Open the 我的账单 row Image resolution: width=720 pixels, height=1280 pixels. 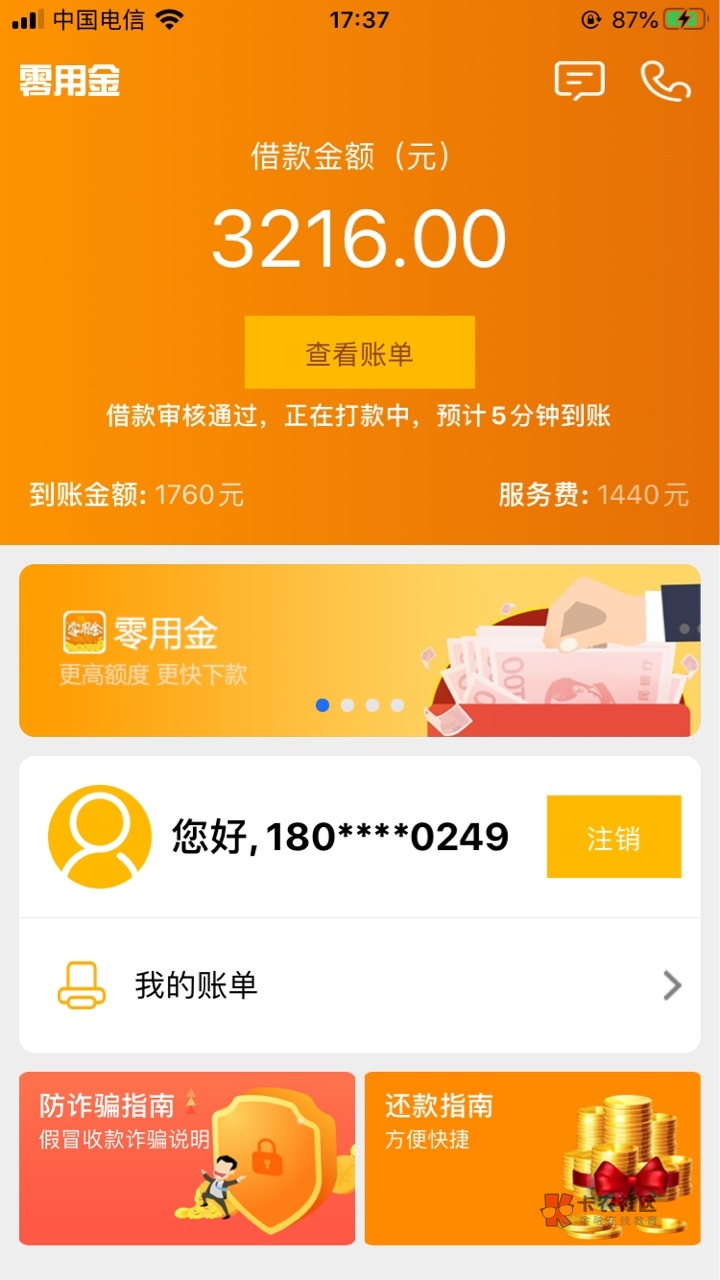tap(360, 986)
